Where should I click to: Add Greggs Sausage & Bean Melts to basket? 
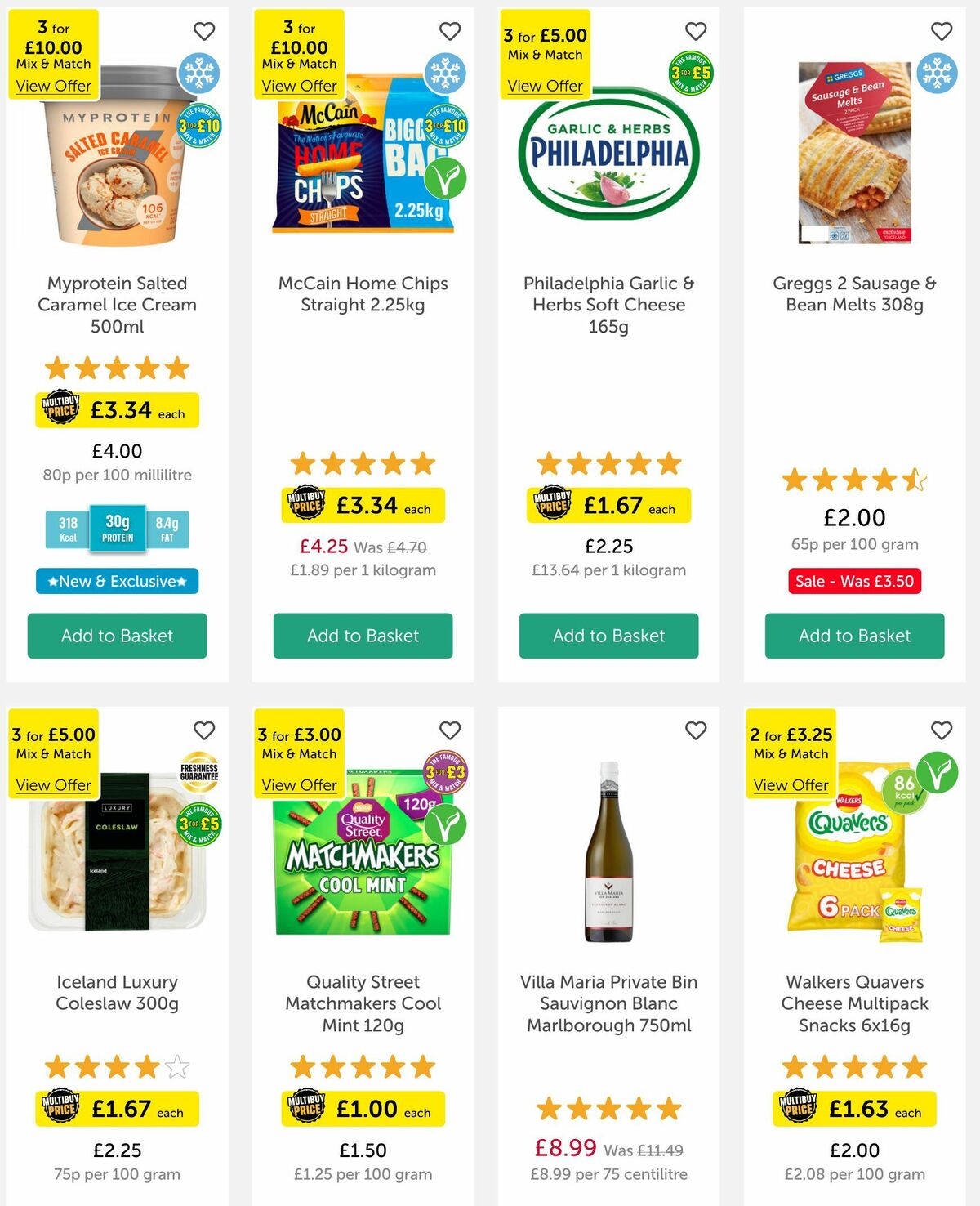pyautogui.click(x=855, y=636)
